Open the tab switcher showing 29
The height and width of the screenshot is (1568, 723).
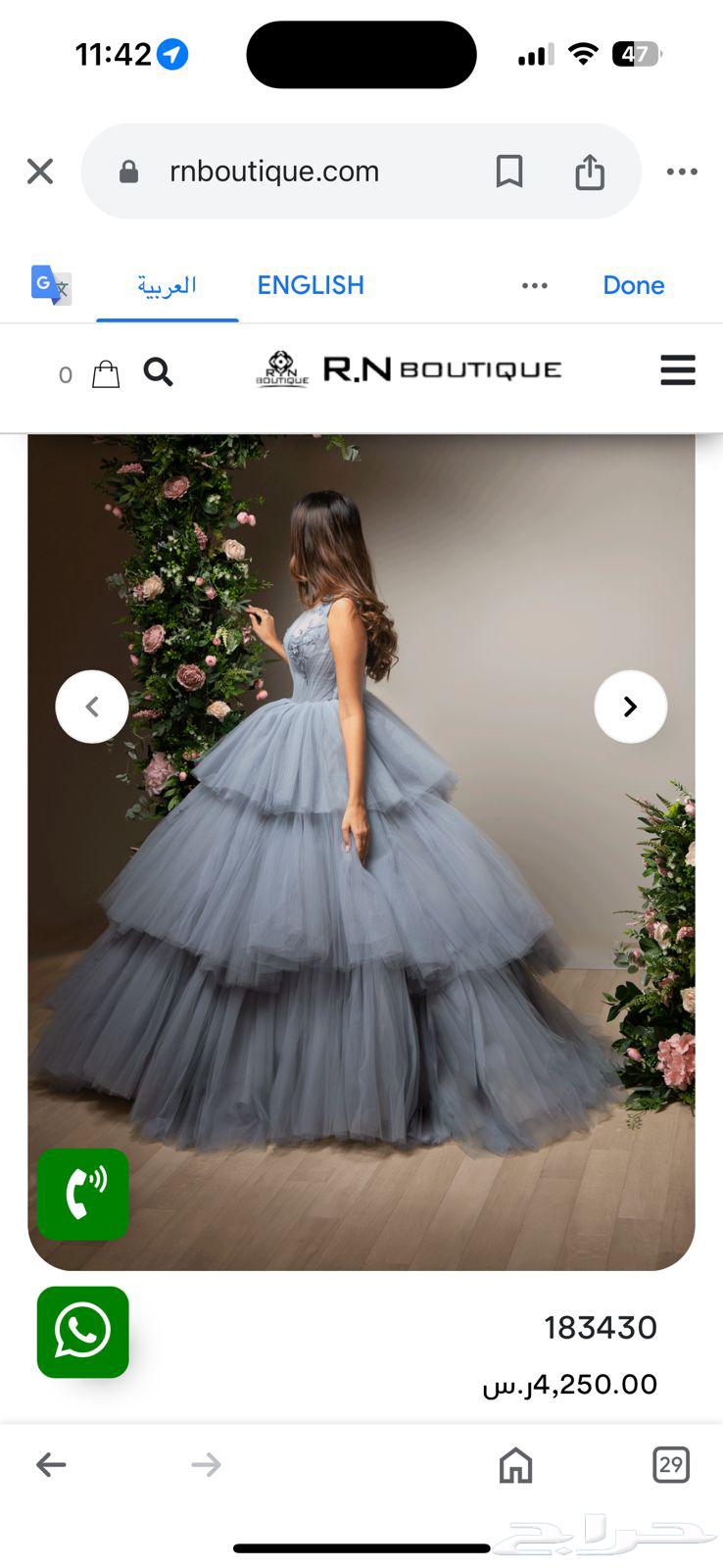click(x=671, y=1465)
